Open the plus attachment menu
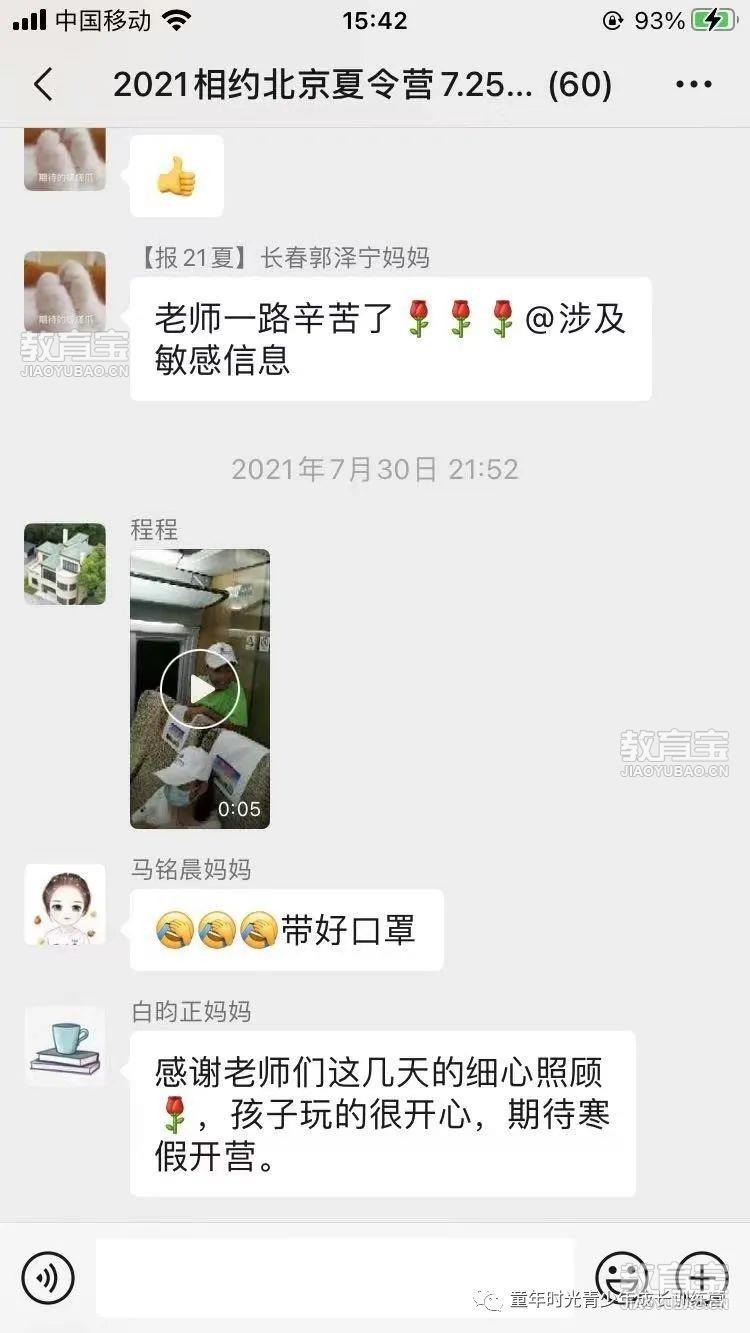The height and width of the screenshot is (1333, 750). coord(702,1277)
